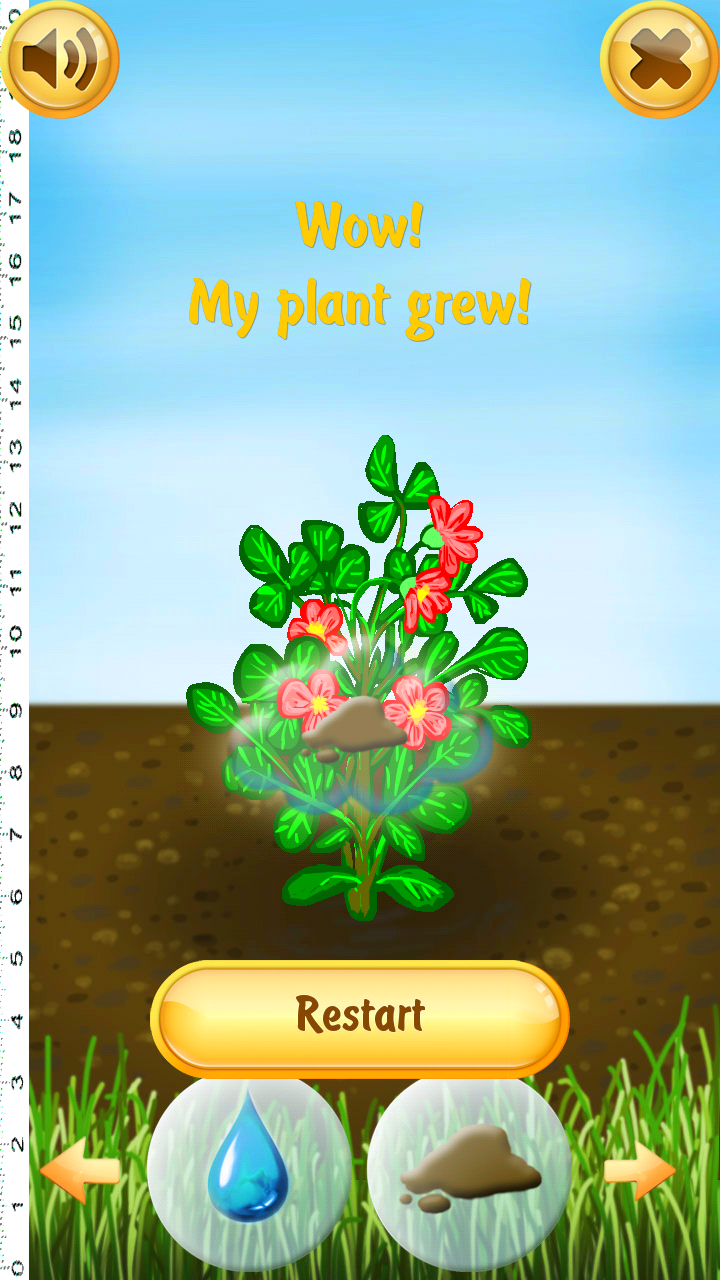The width and height of the screenshot is (720, 1280).
Task: Select the water drop tool
Action: (x=249, y=1169)
